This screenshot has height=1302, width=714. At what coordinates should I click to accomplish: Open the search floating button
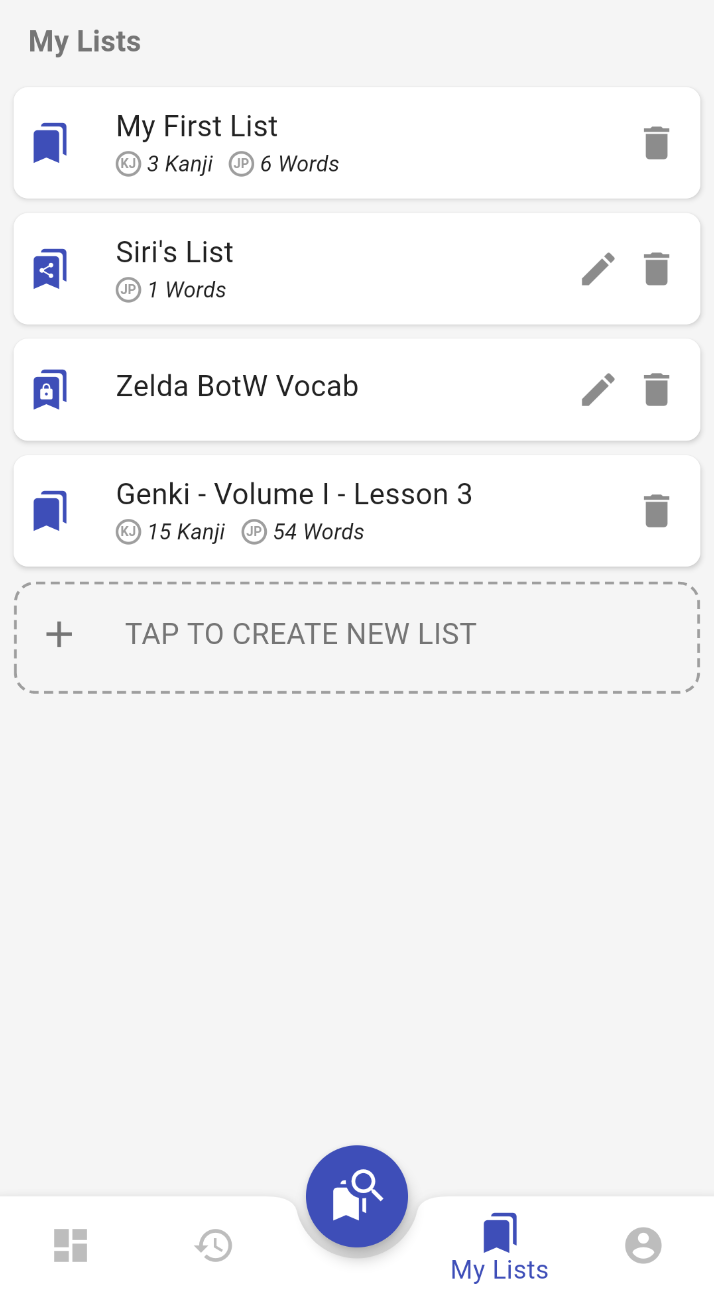(x=357, y=1197)
